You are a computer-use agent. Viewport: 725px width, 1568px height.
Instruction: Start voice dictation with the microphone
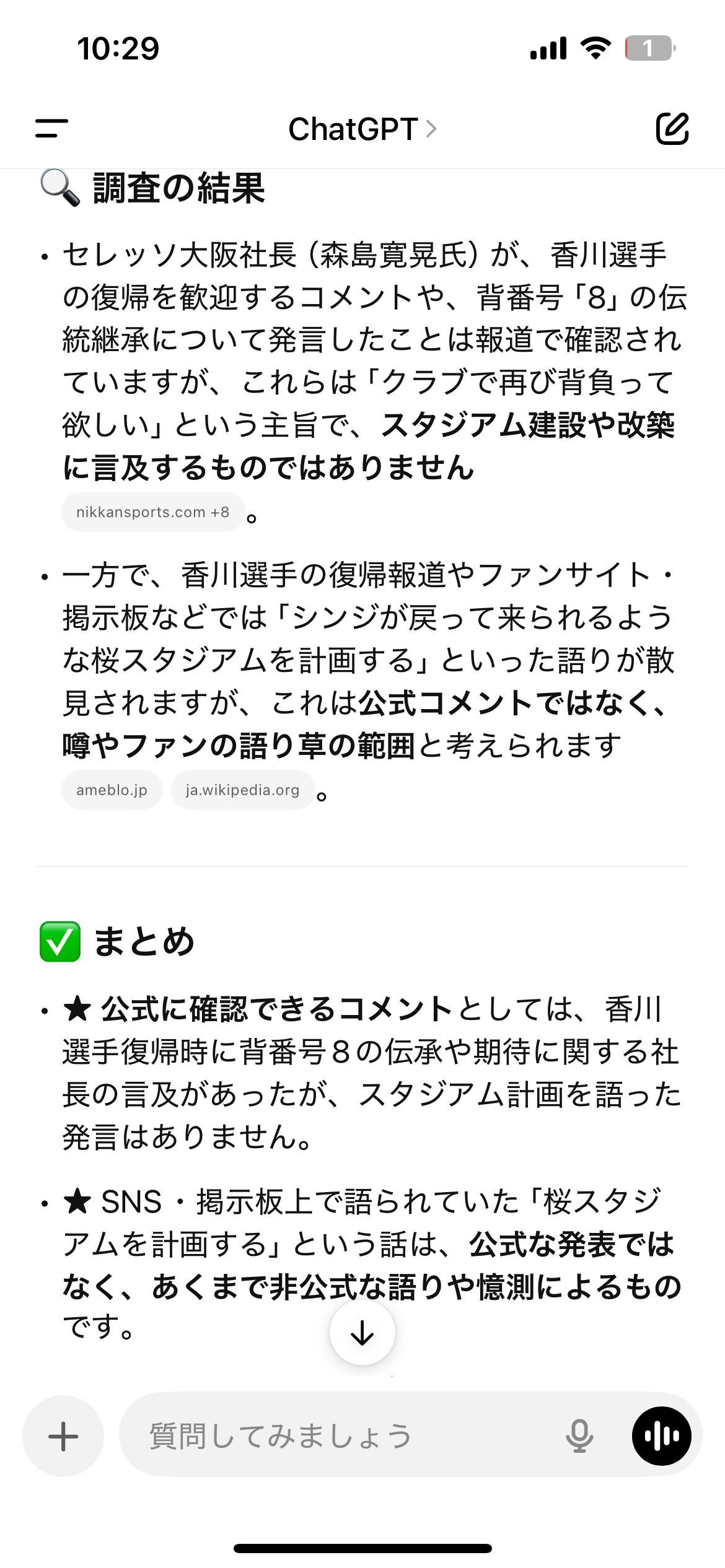point(579,1436)
